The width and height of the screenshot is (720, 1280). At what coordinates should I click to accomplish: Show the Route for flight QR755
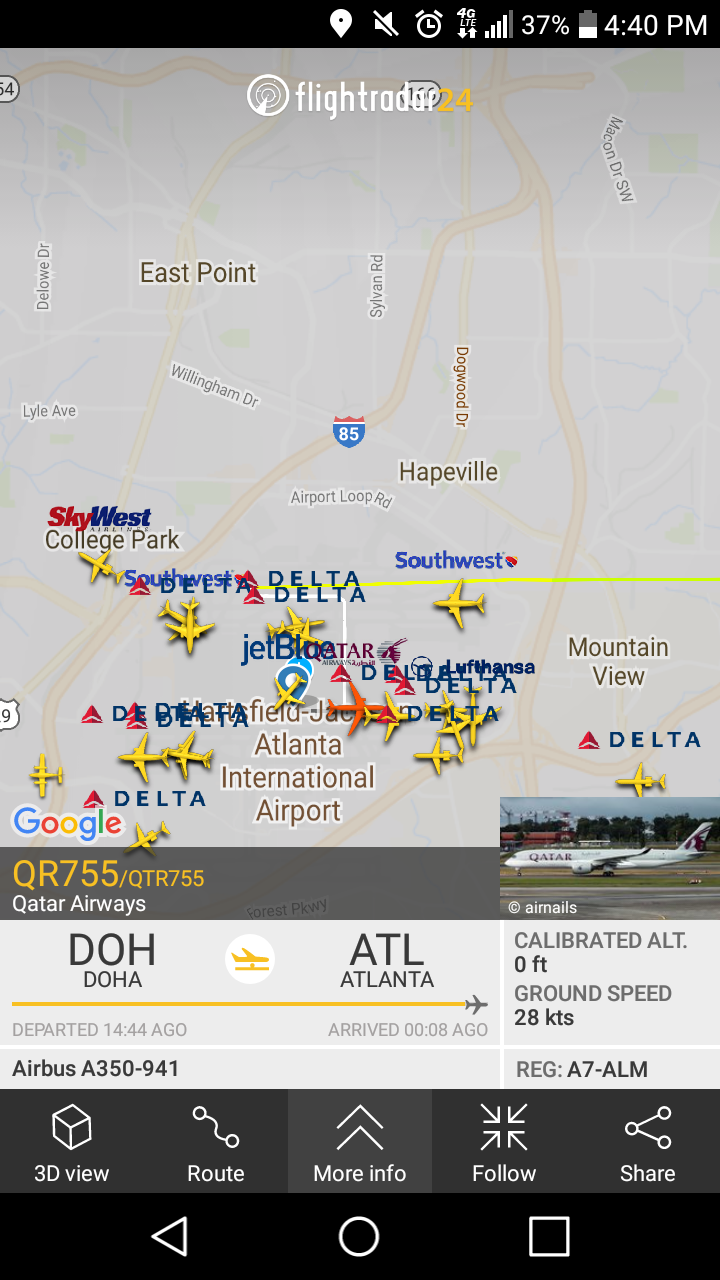(x=216, y=1141)
